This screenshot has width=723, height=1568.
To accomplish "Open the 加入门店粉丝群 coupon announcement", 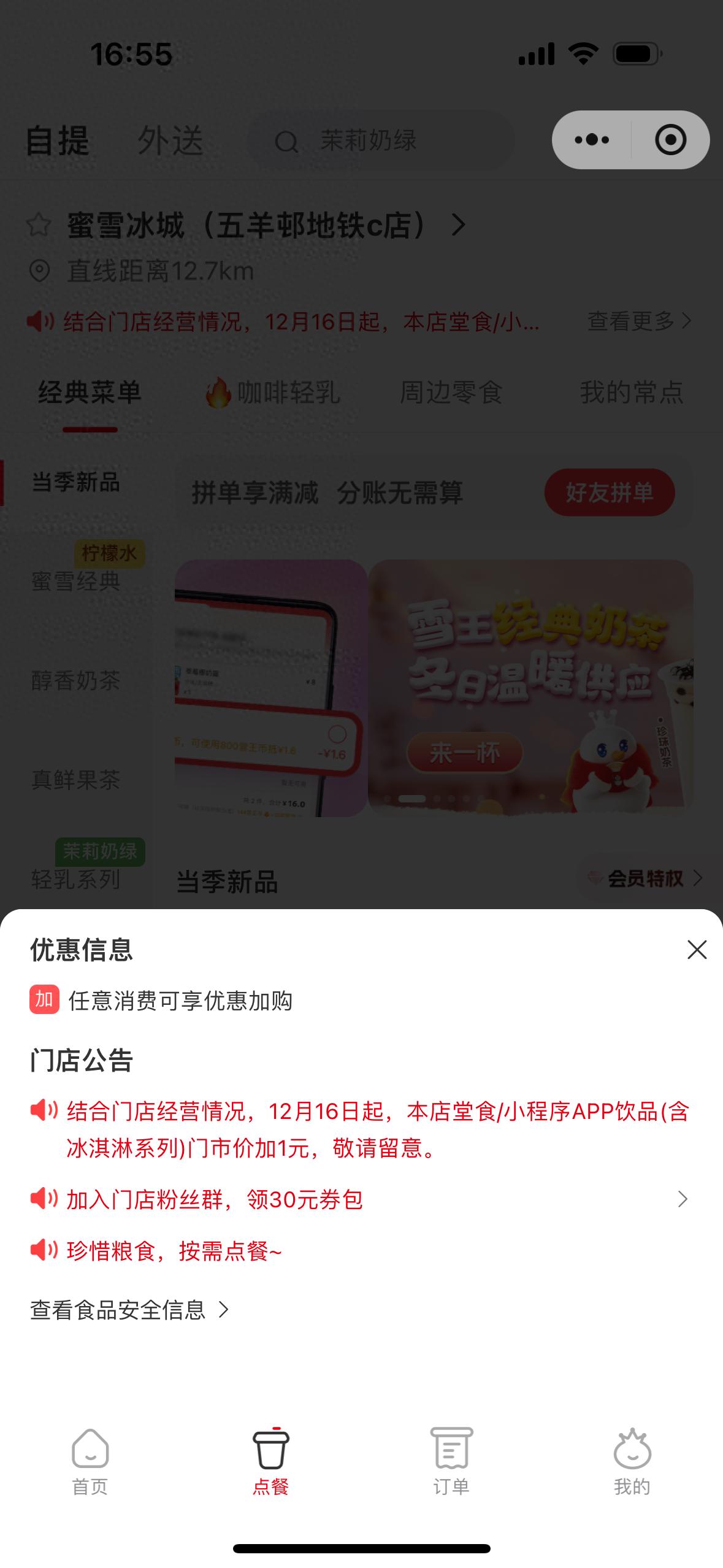I will [359, 1199].
